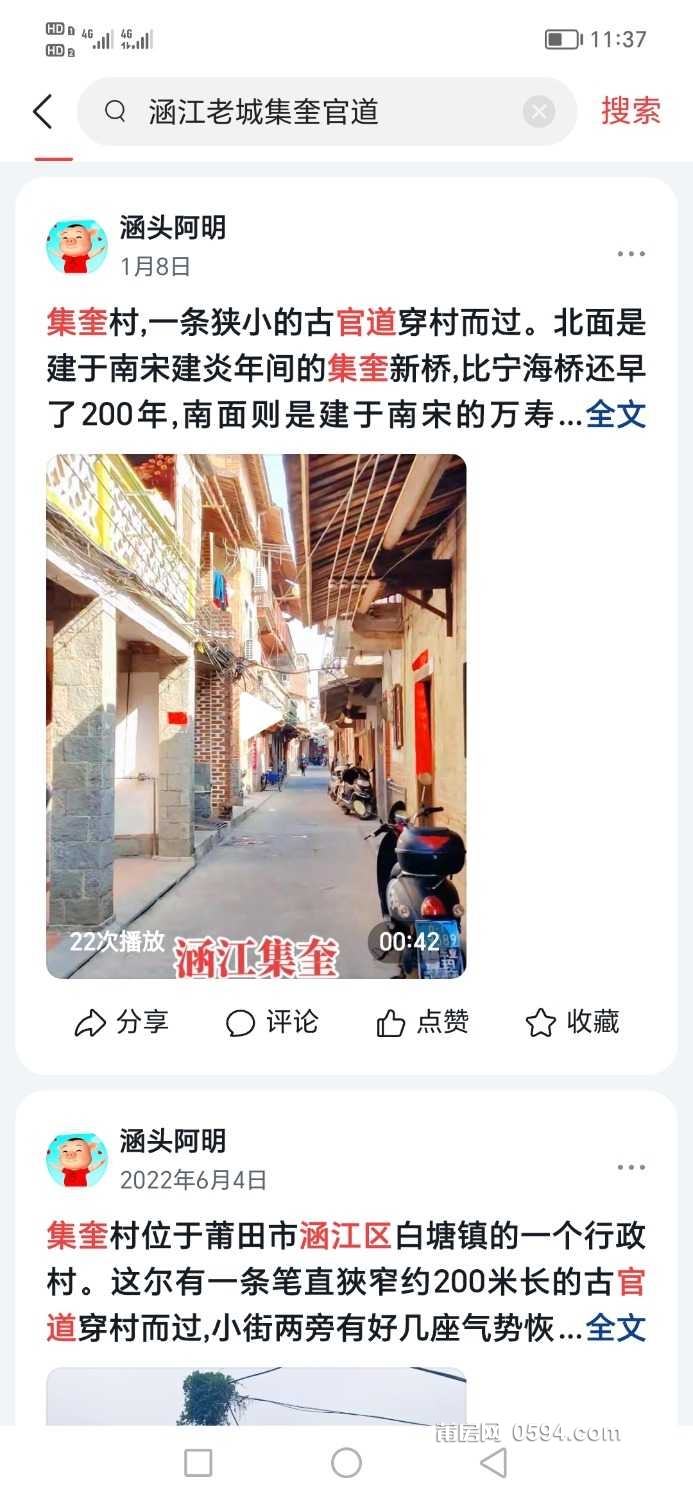Image resolution: width=693 pixels, height=1500 pixels.
Task: Open 评论 under the video post
Action: (x=272, y=1022)
